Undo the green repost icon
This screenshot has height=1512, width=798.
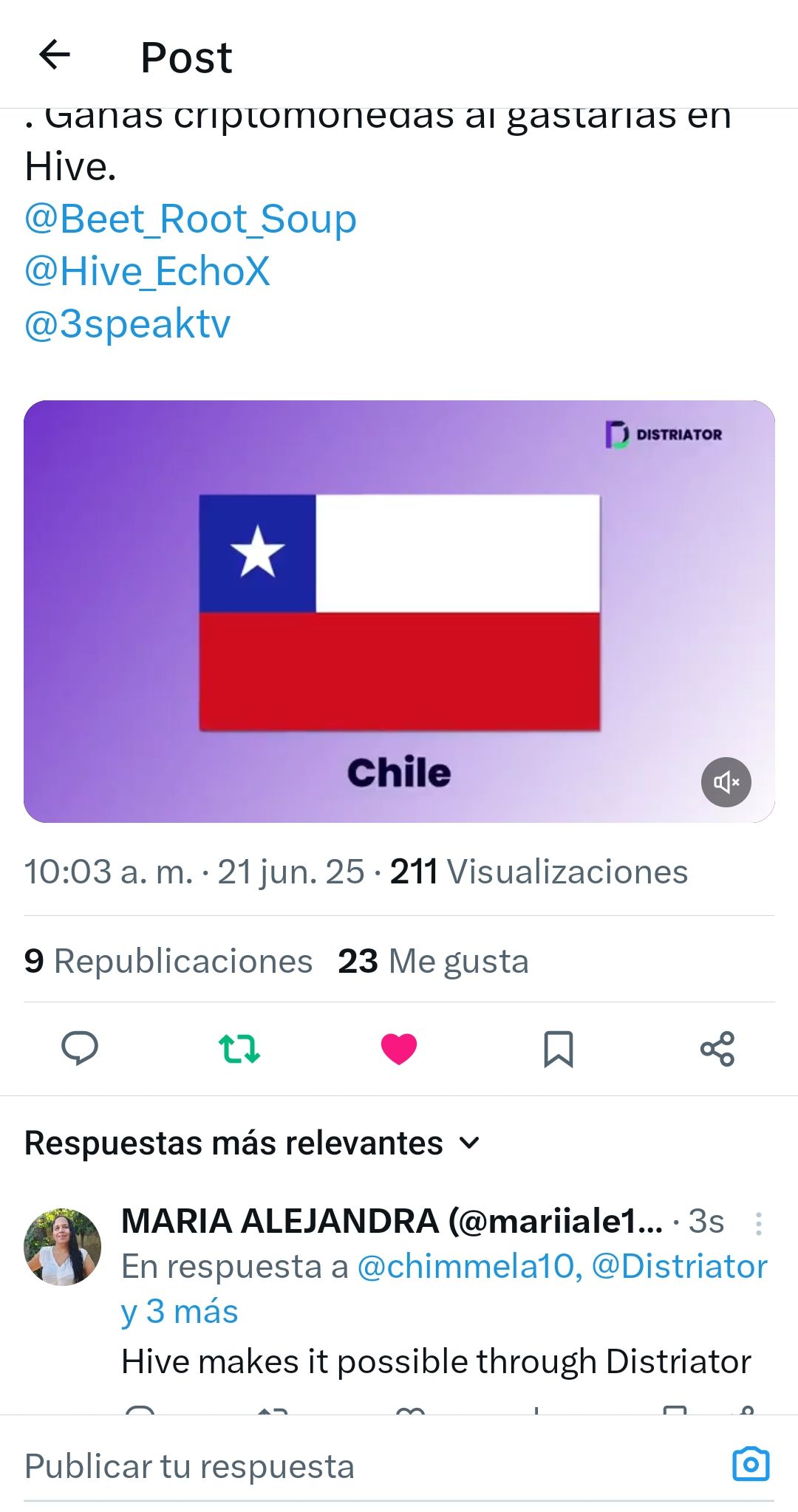(239, 1048)
